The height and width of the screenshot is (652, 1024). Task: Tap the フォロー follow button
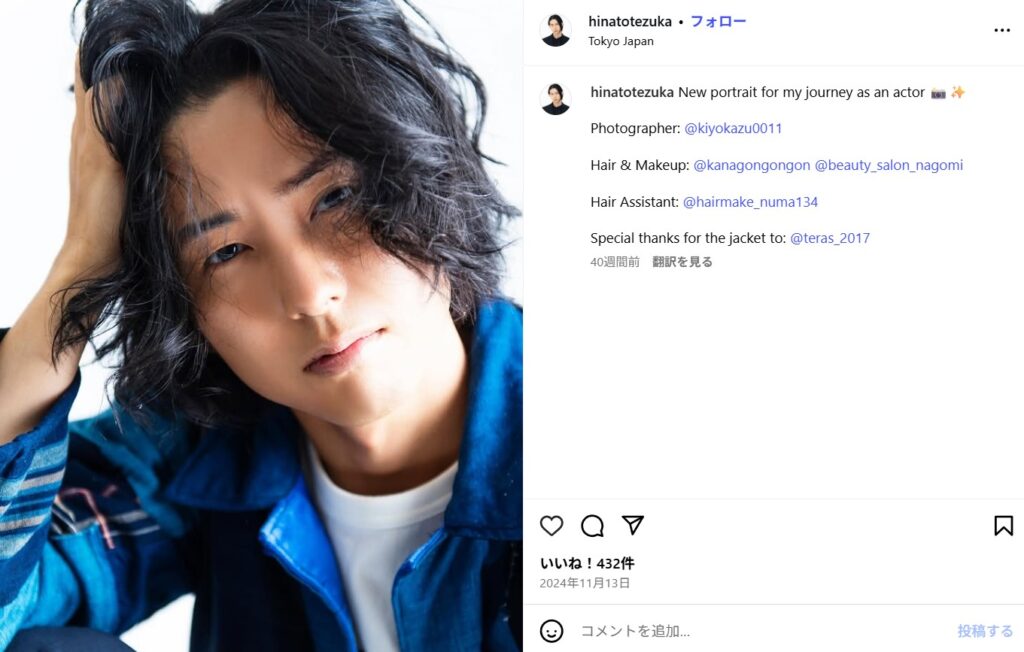718,21
